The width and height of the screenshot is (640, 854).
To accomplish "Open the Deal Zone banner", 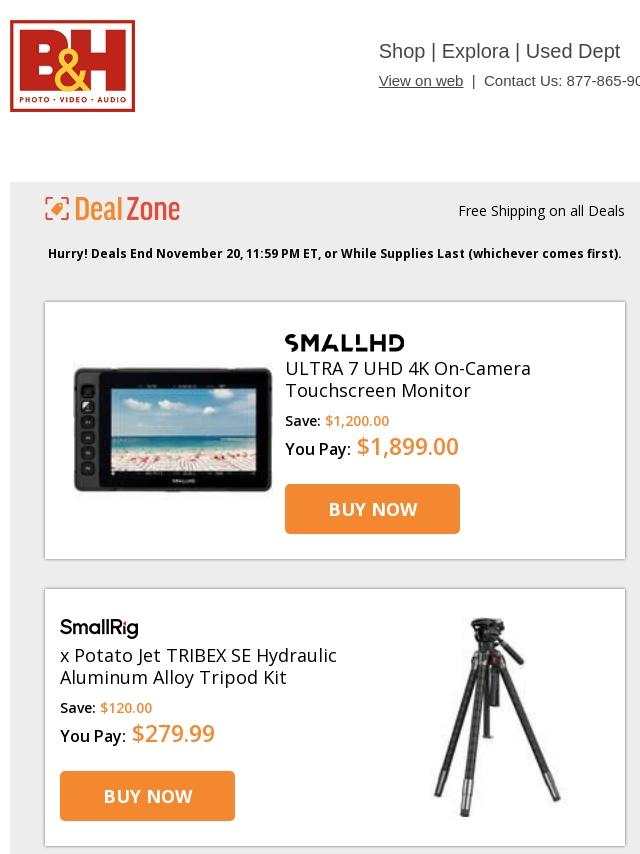I will tap(113, 209).
